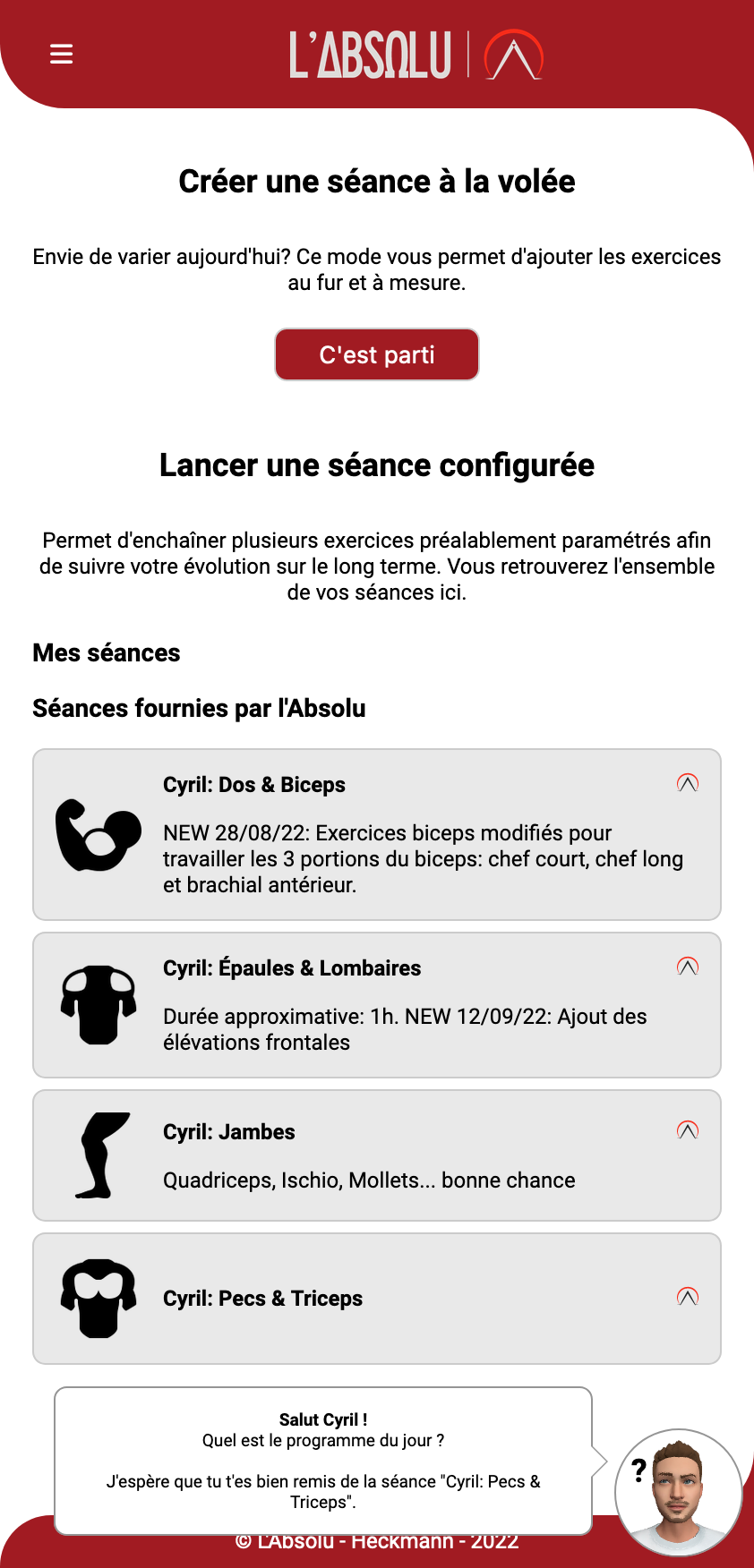Screen dimensions: 754x1568
Task: Launch the Cyril: Pecs & Triceps session
Action: point(377,1299)
